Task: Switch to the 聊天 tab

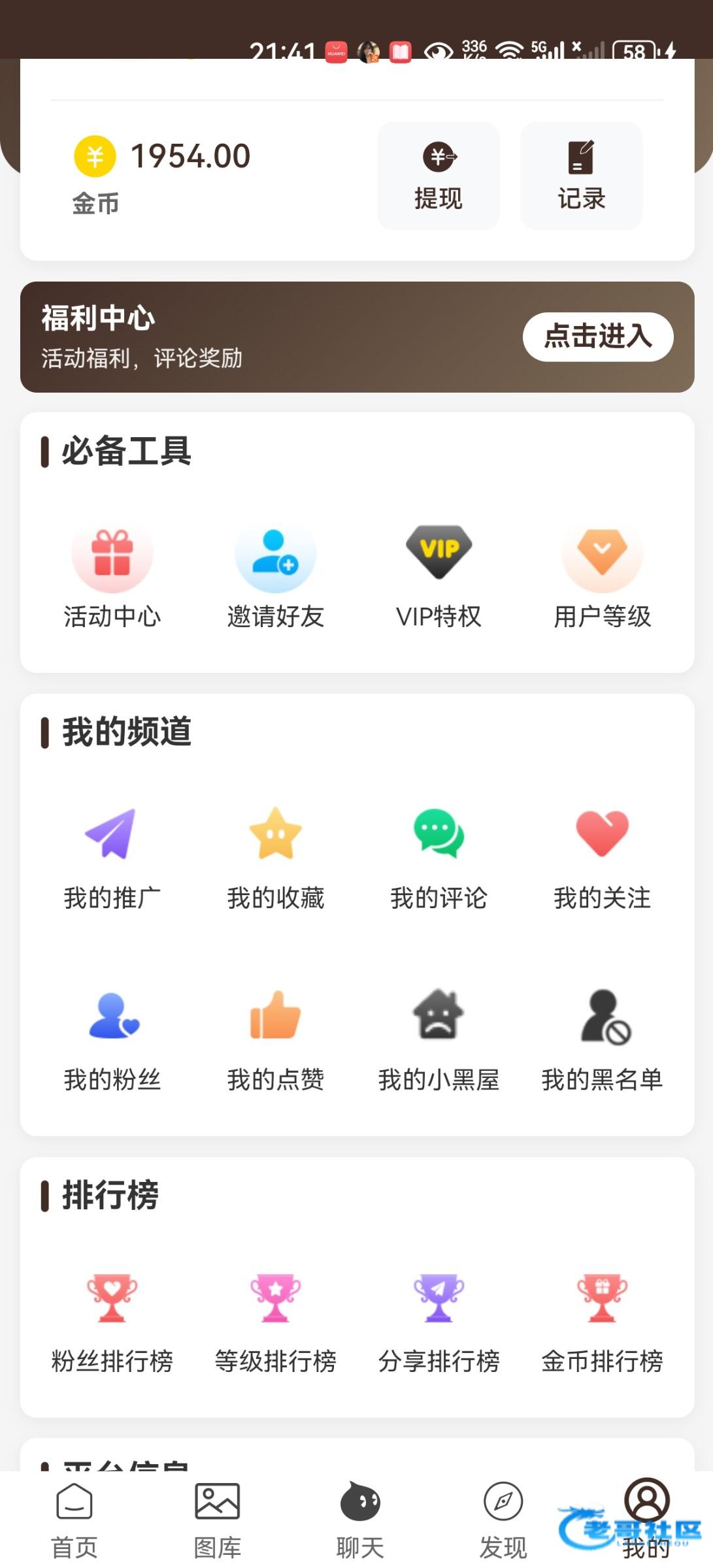Action: (x=360, y=1520)
